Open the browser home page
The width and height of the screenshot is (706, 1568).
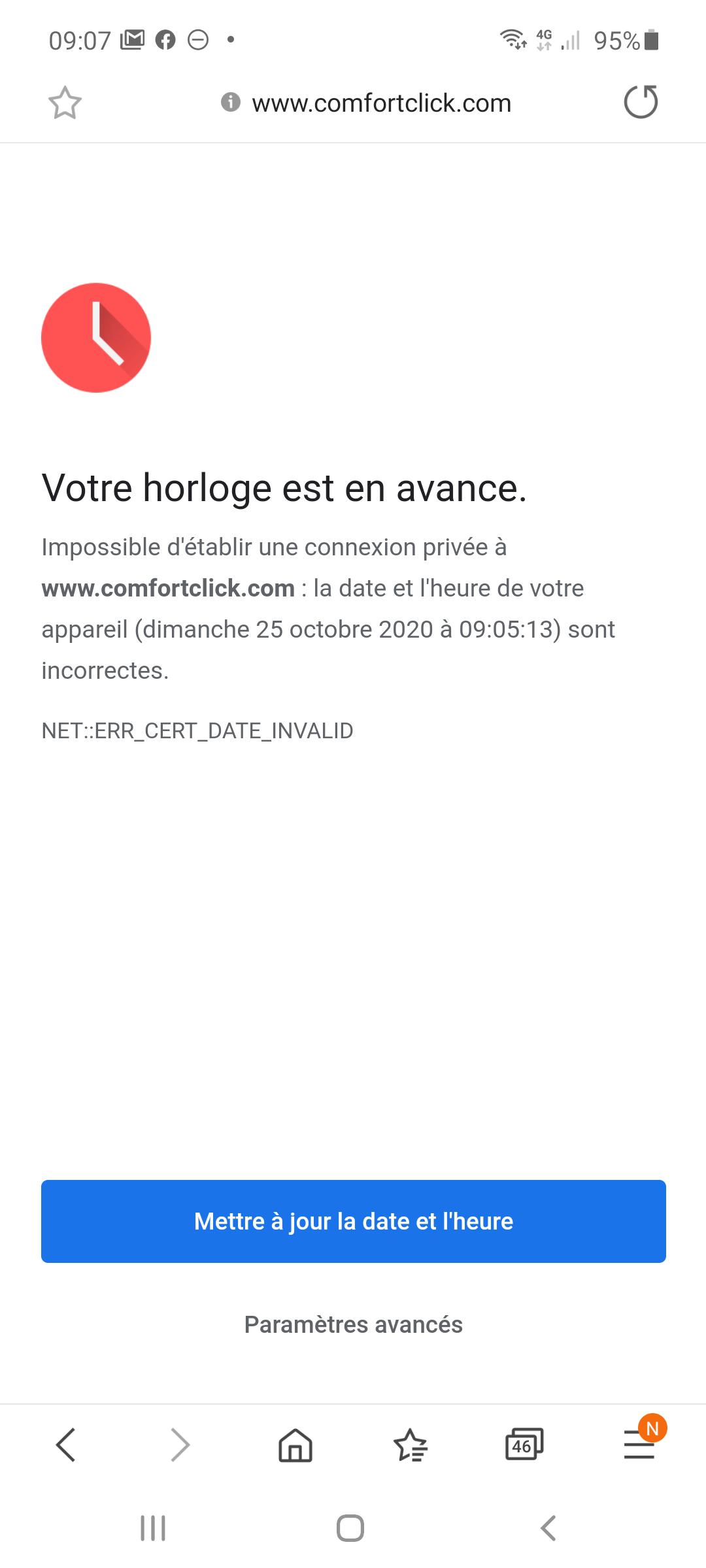pyautogui.click(x=295, y=1444)
